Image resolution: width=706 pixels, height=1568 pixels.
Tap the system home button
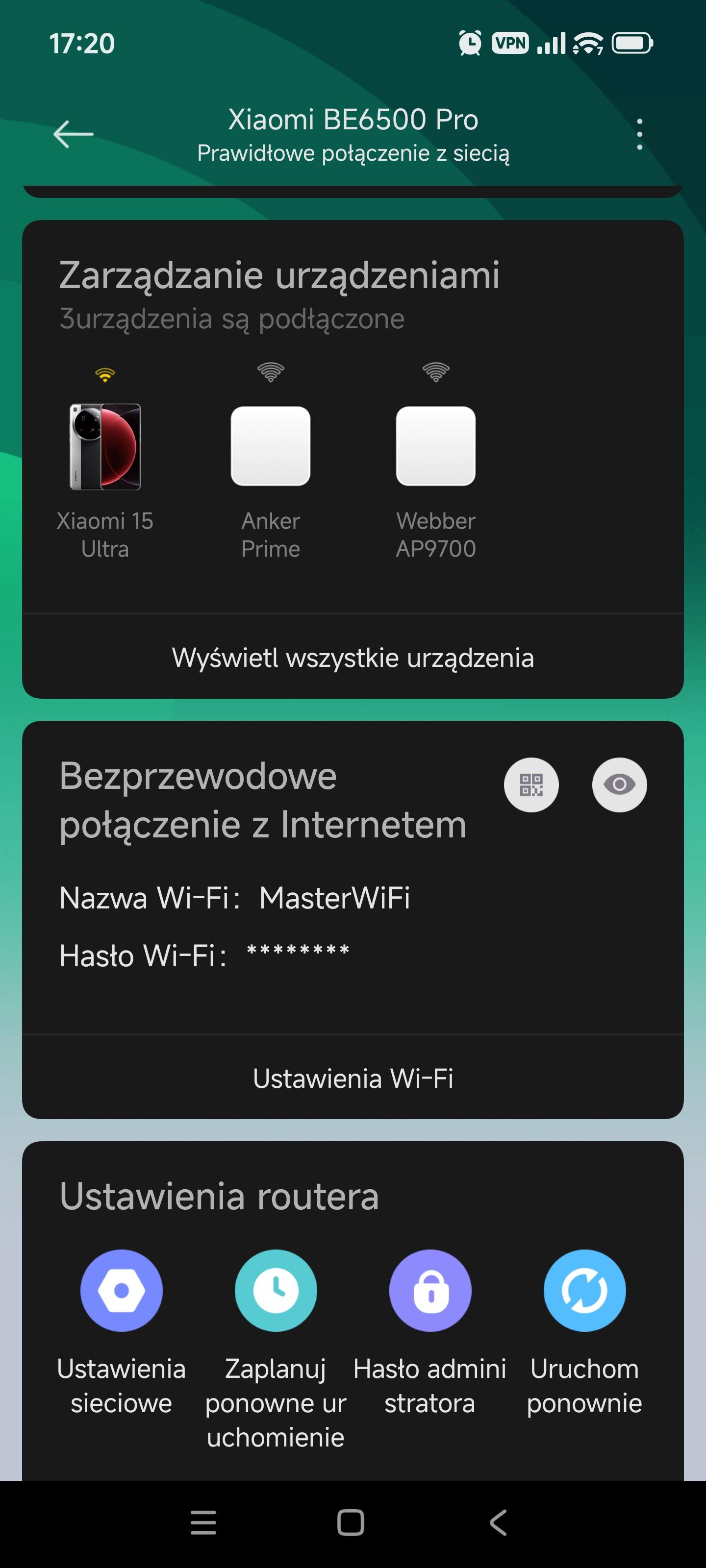(x=351, y=1523)
